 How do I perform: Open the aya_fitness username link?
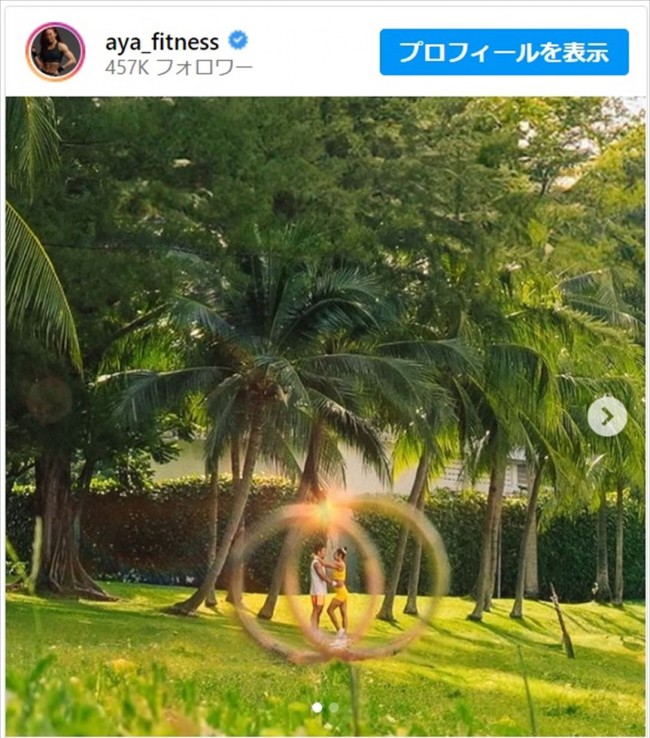pos(161,42)
